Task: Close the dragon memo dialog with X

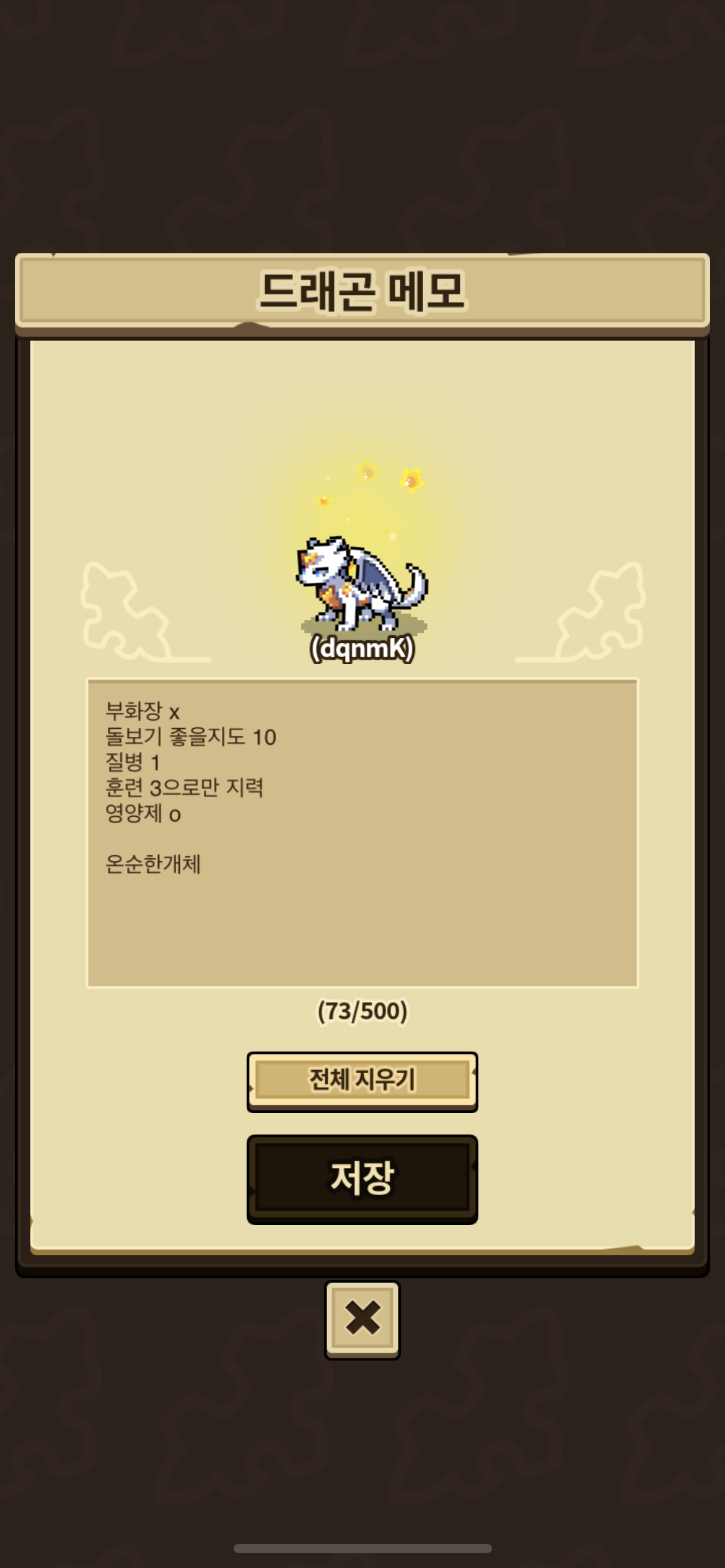Action: tap(362, 1318)
